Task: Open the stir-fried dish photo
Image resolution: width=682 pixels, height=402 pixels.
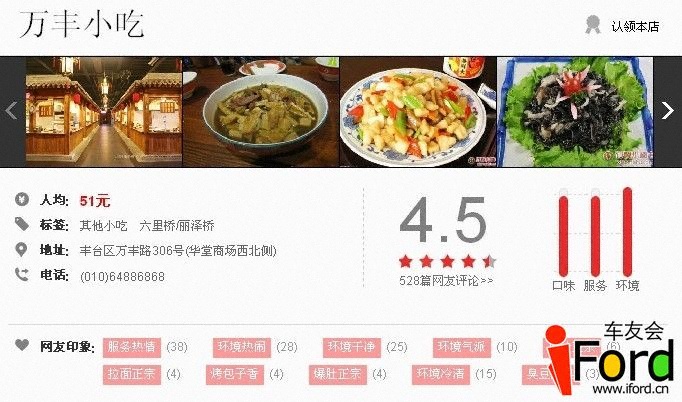Action: (x=418, y=111)
